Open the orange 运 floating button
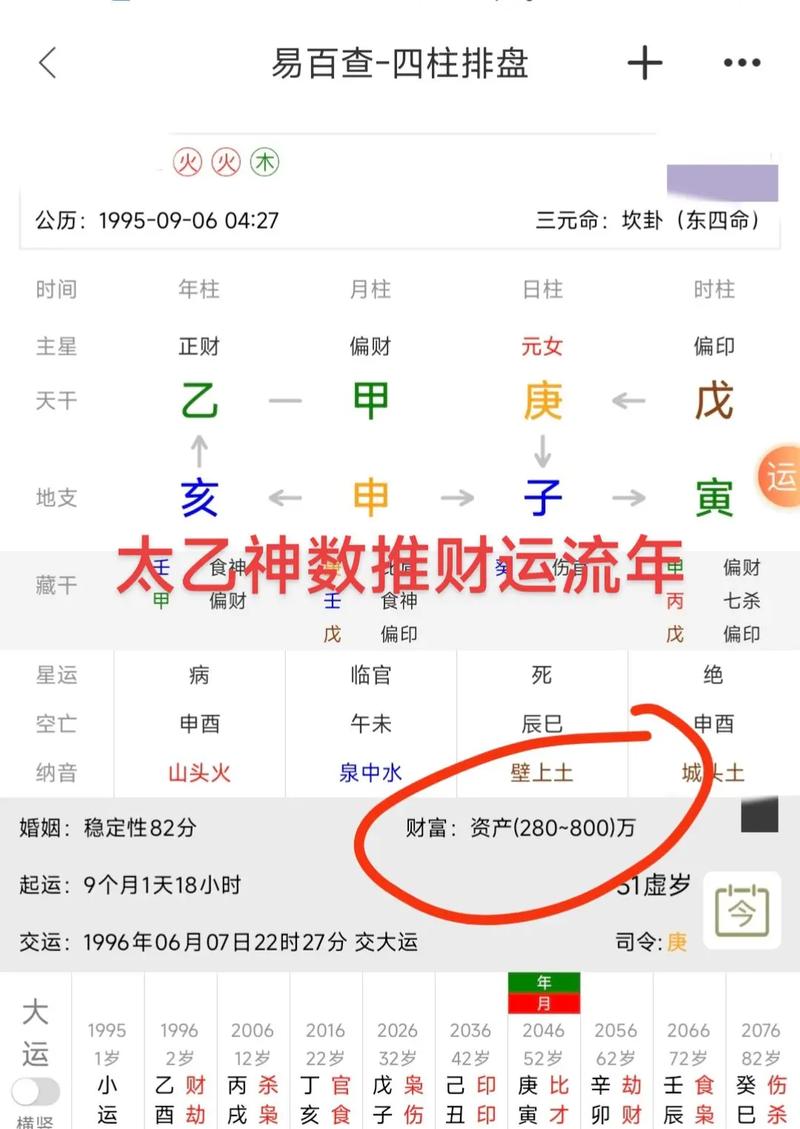 [x=780, y=477]
